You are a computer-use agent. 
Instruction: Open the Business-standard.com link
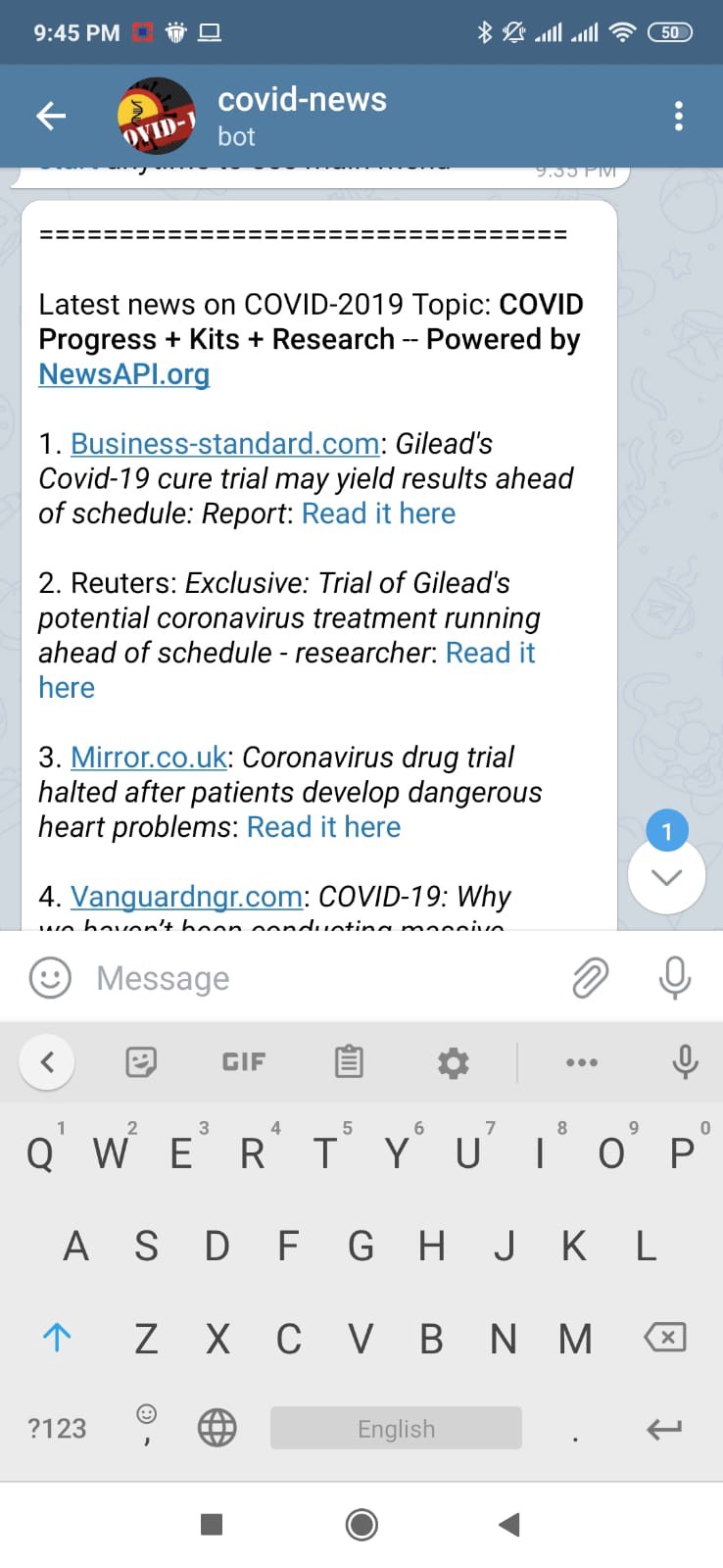pos(224,444)
